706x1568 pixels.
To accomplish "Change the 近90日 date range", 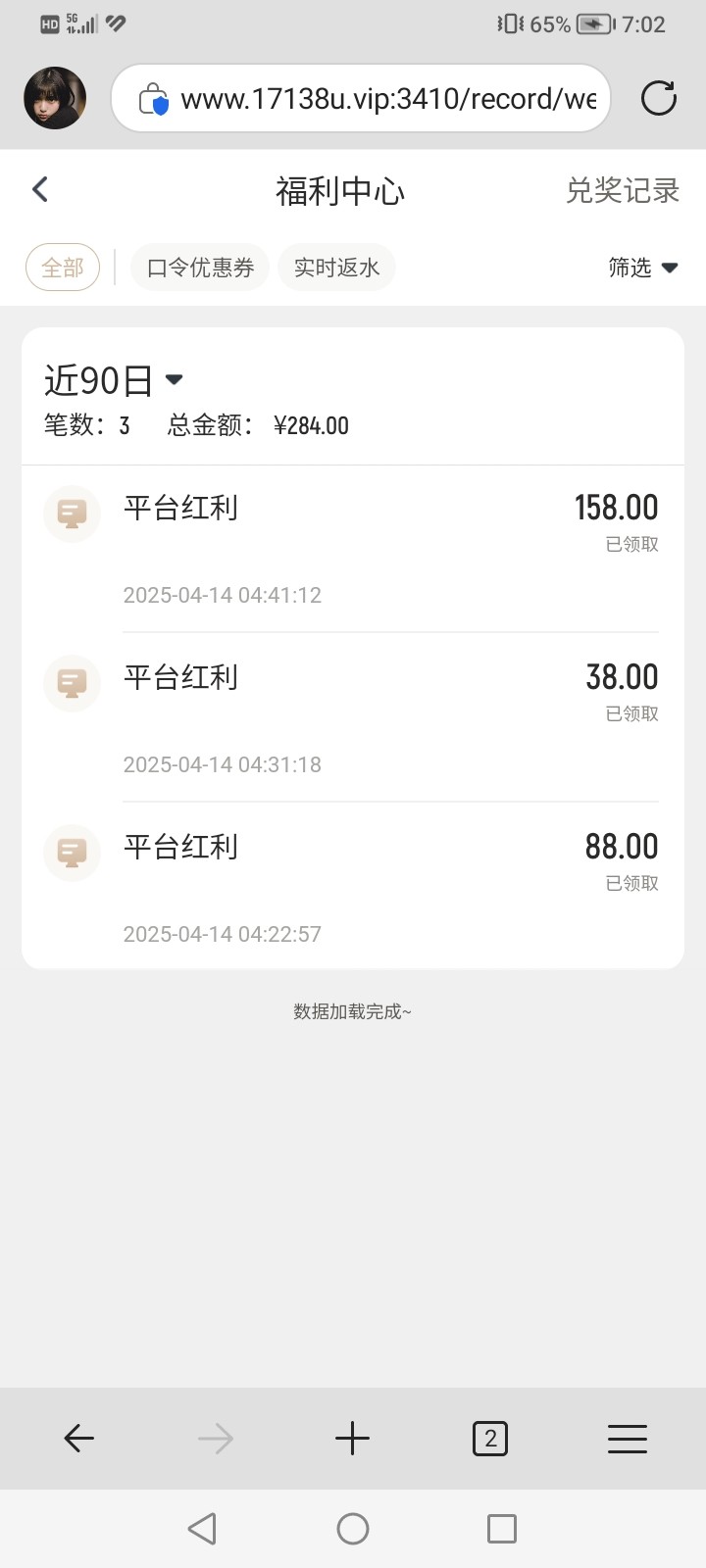I will coord(114,380).
